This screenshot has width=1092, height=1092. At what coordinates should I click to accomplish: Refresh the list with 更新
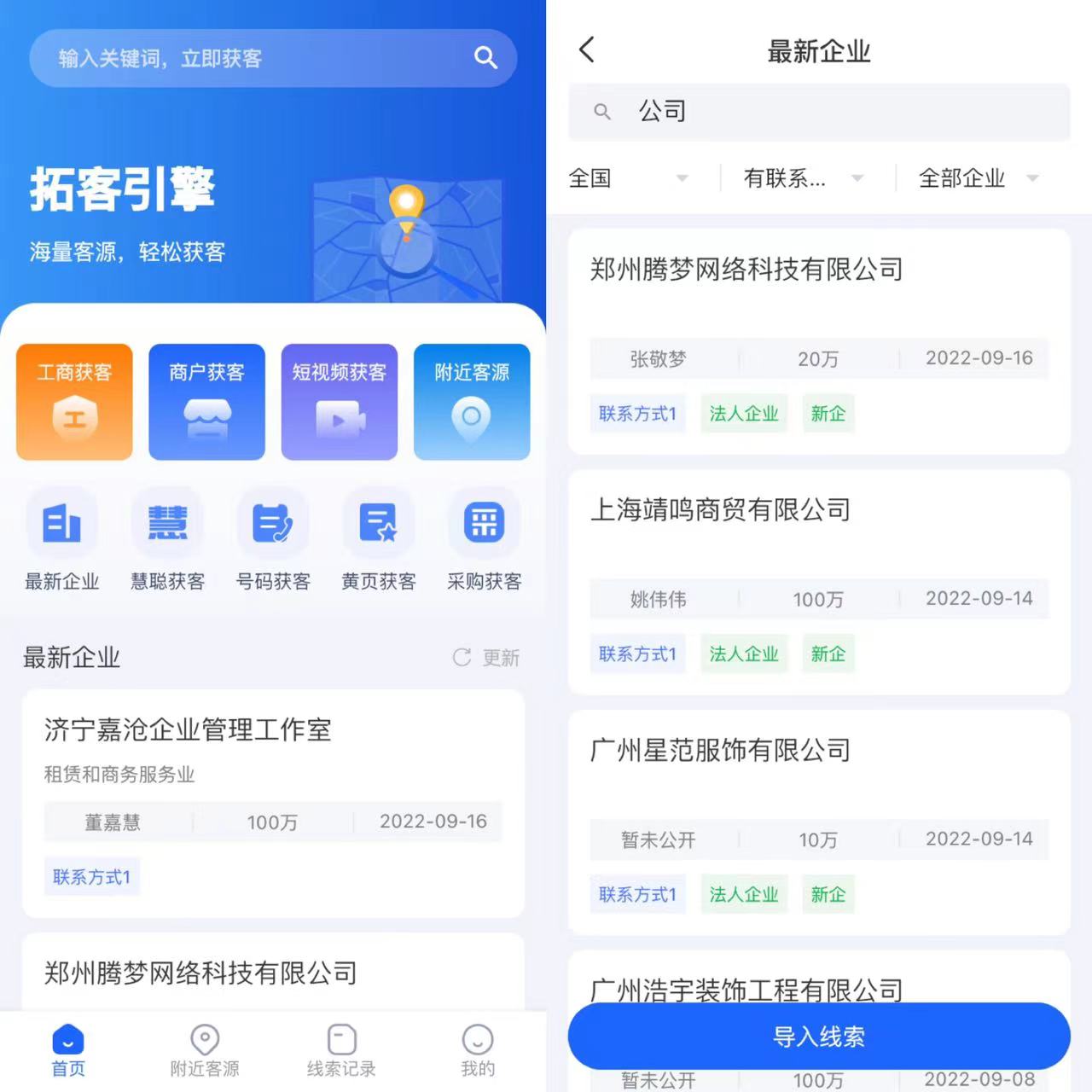coord(486,658)
